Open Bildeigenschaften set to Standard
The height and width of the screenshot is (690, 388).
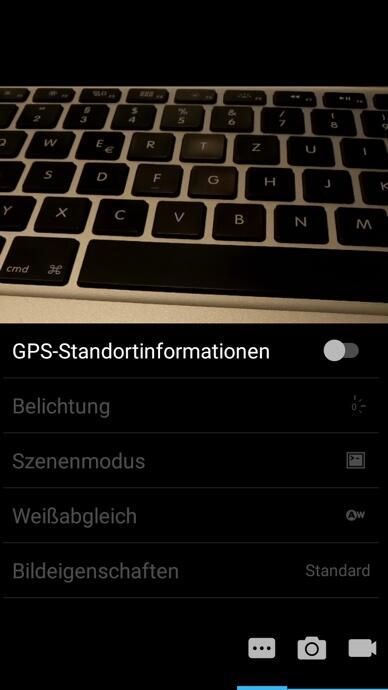pos(191,571)
